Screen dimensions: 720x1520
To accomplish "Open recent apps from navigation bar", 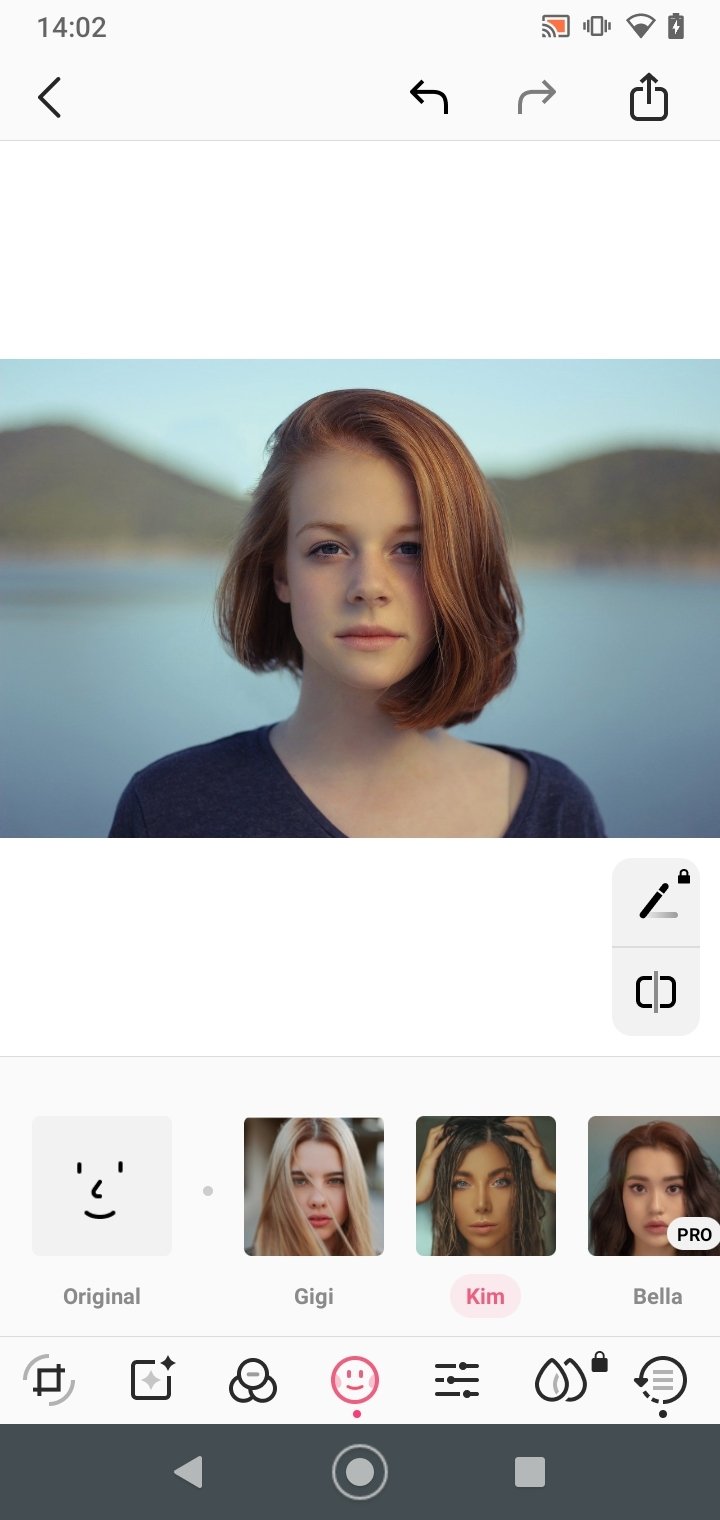I will [530, 1471].
